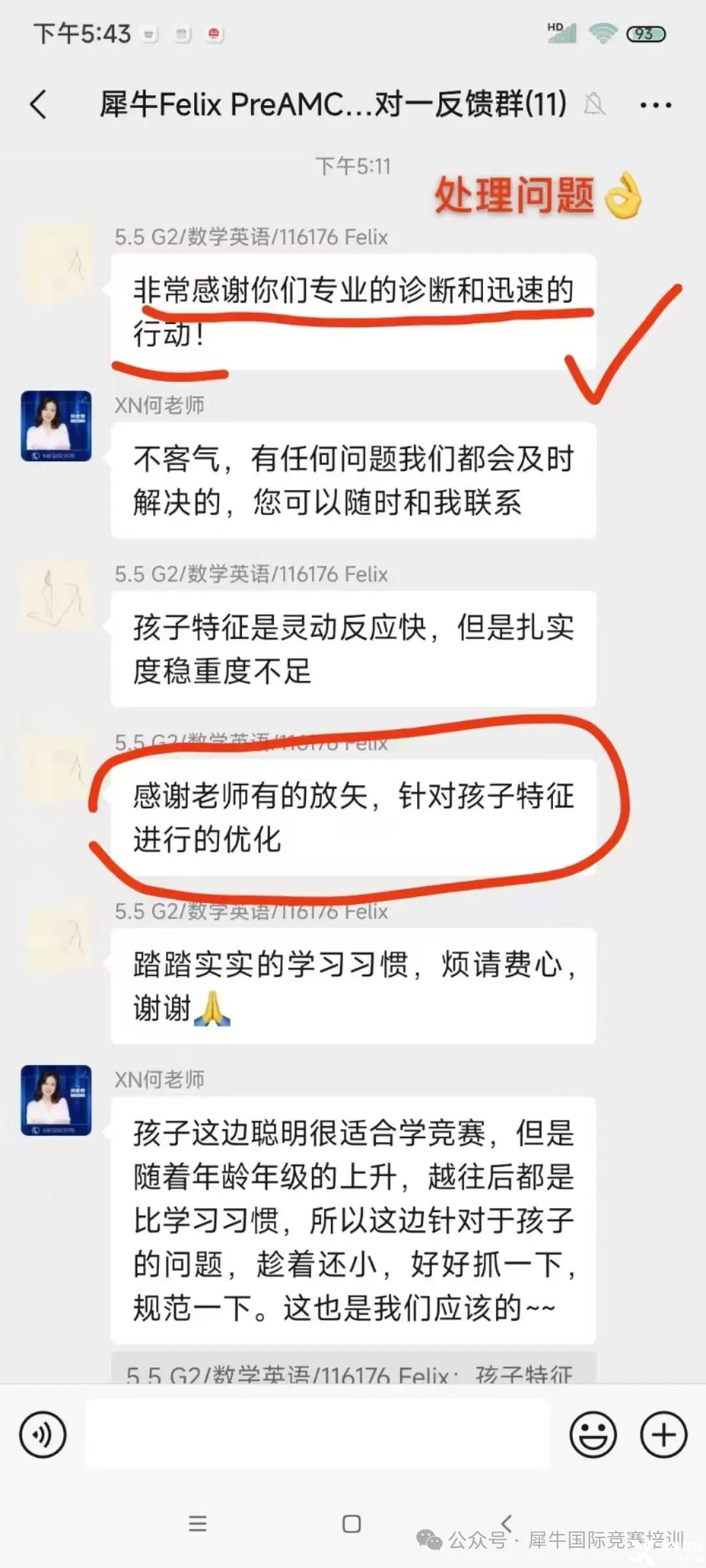Tap the group title 犀牛Felix PreAMC反馈群
706x1568 pixels.
pos(333,103)
